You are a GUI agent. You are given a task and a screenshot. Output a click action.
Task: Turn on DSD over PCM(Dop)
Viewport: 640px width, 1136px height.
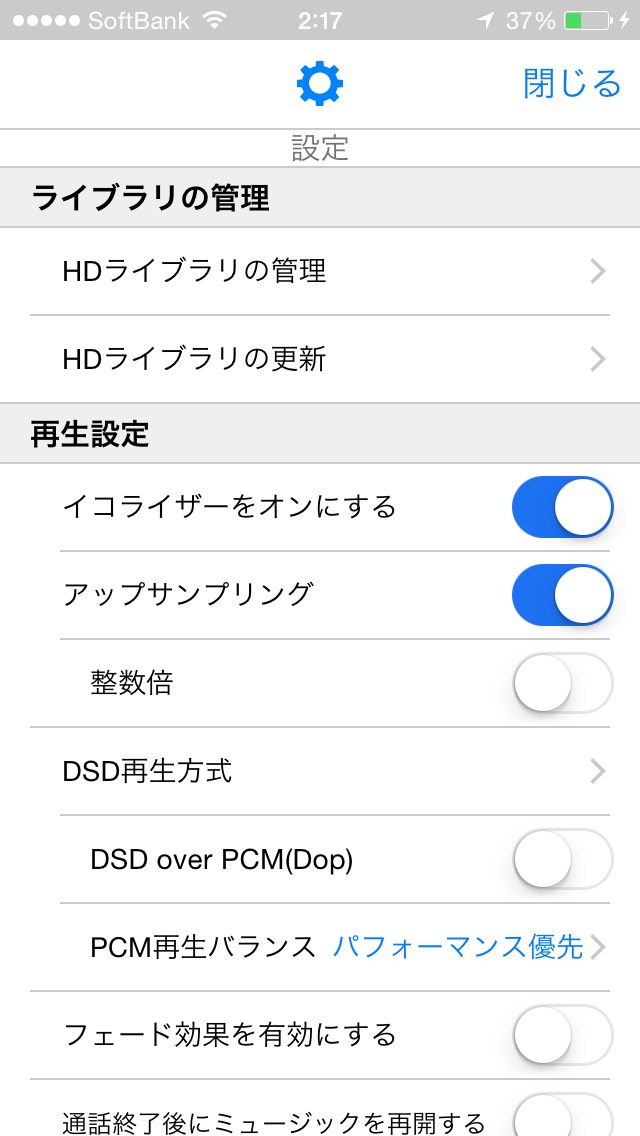[562, 859]
